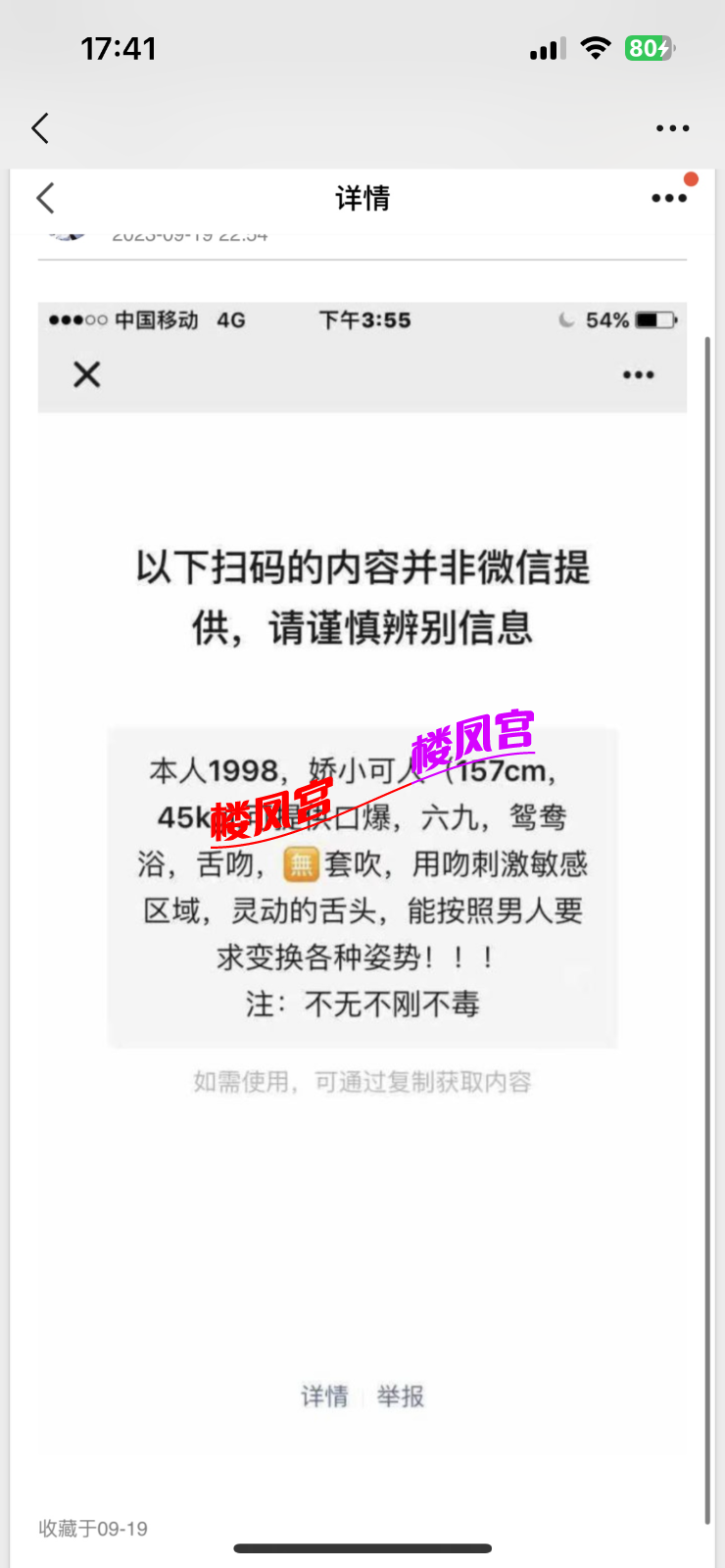Close the screenshot with the X icon
This screenshot has width=725, height=1568.
[x=86, y=374]
